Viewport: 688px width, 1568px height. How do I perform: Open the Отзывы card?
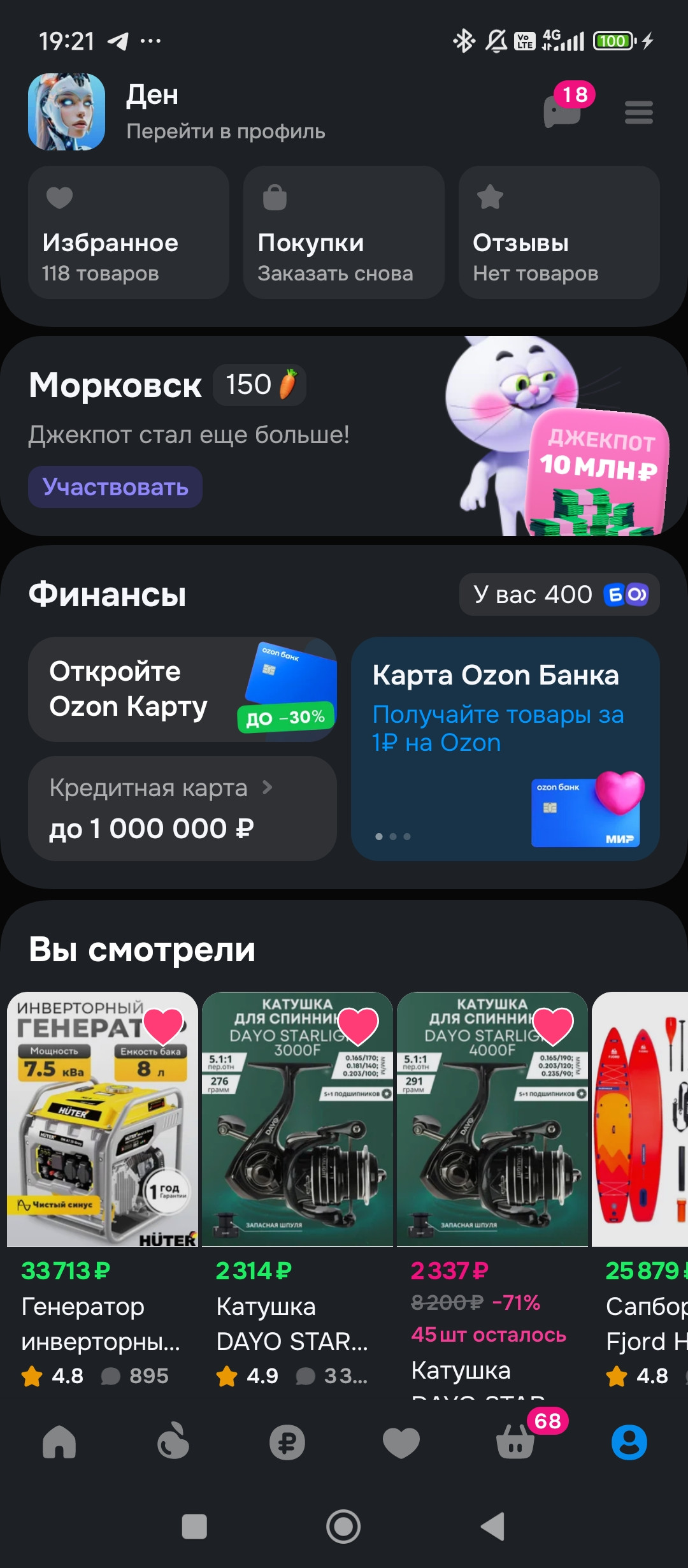pos(559,233)
